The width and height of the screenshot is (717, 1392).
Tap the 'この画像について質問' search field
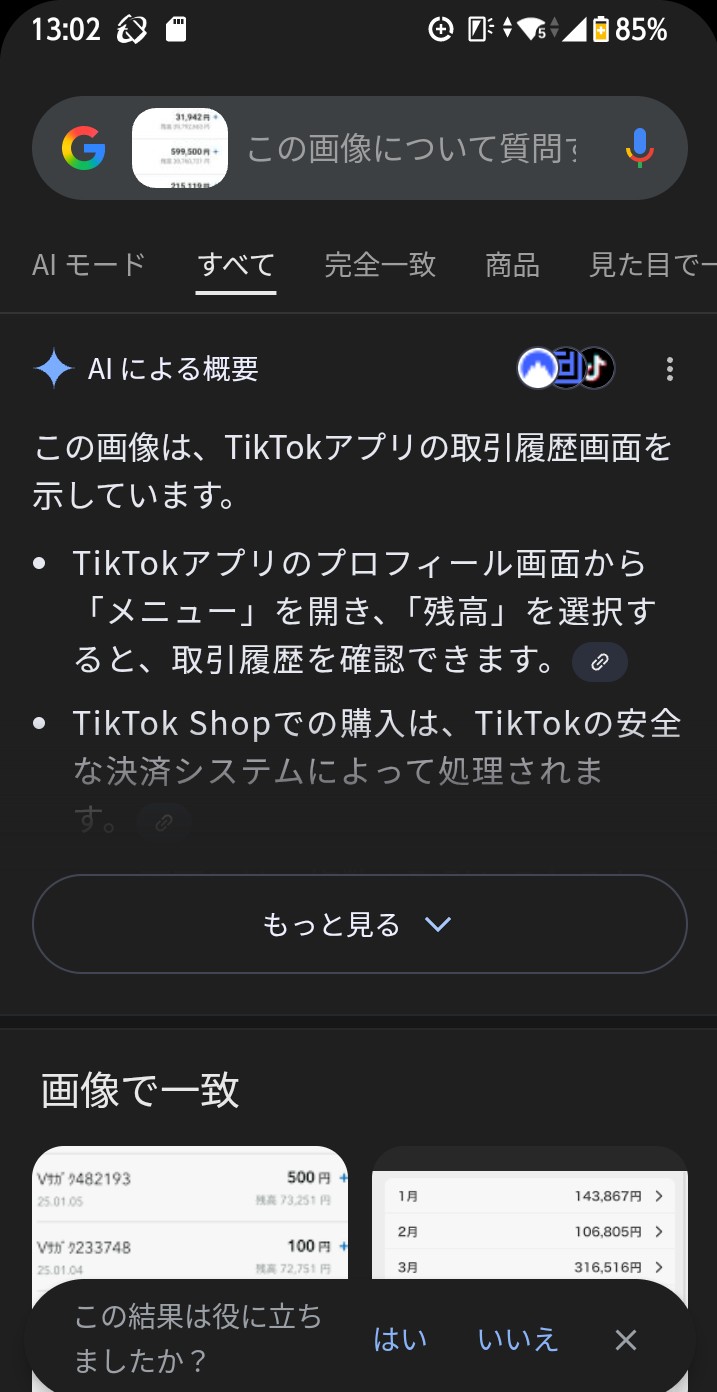coord(412,149)
